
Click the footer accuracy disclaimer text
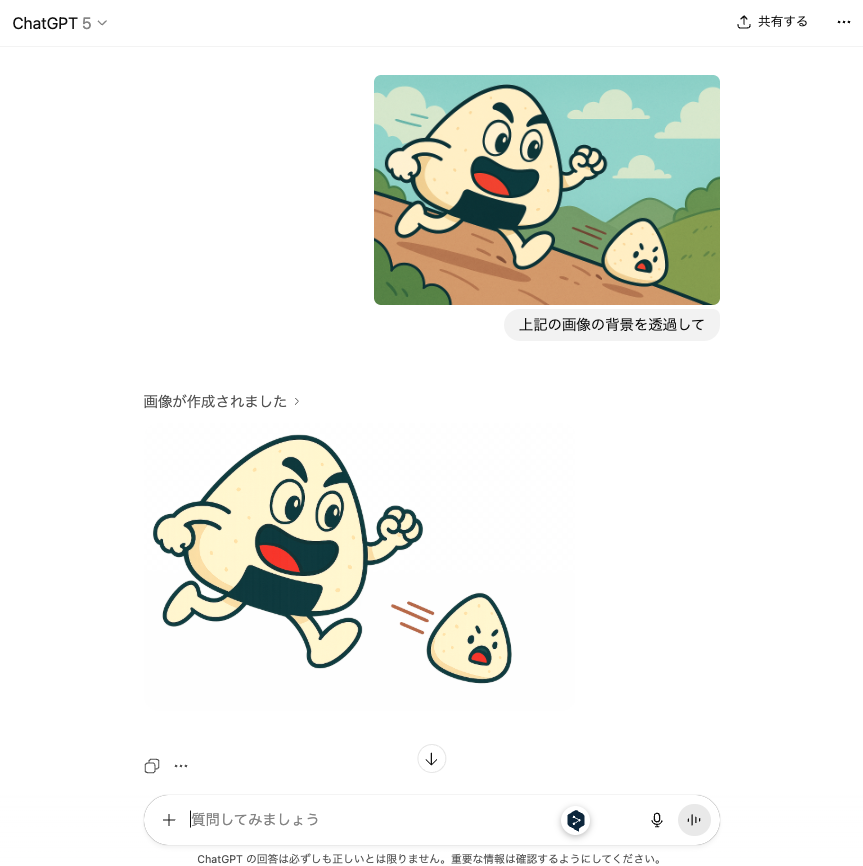(x=431, y=857)
